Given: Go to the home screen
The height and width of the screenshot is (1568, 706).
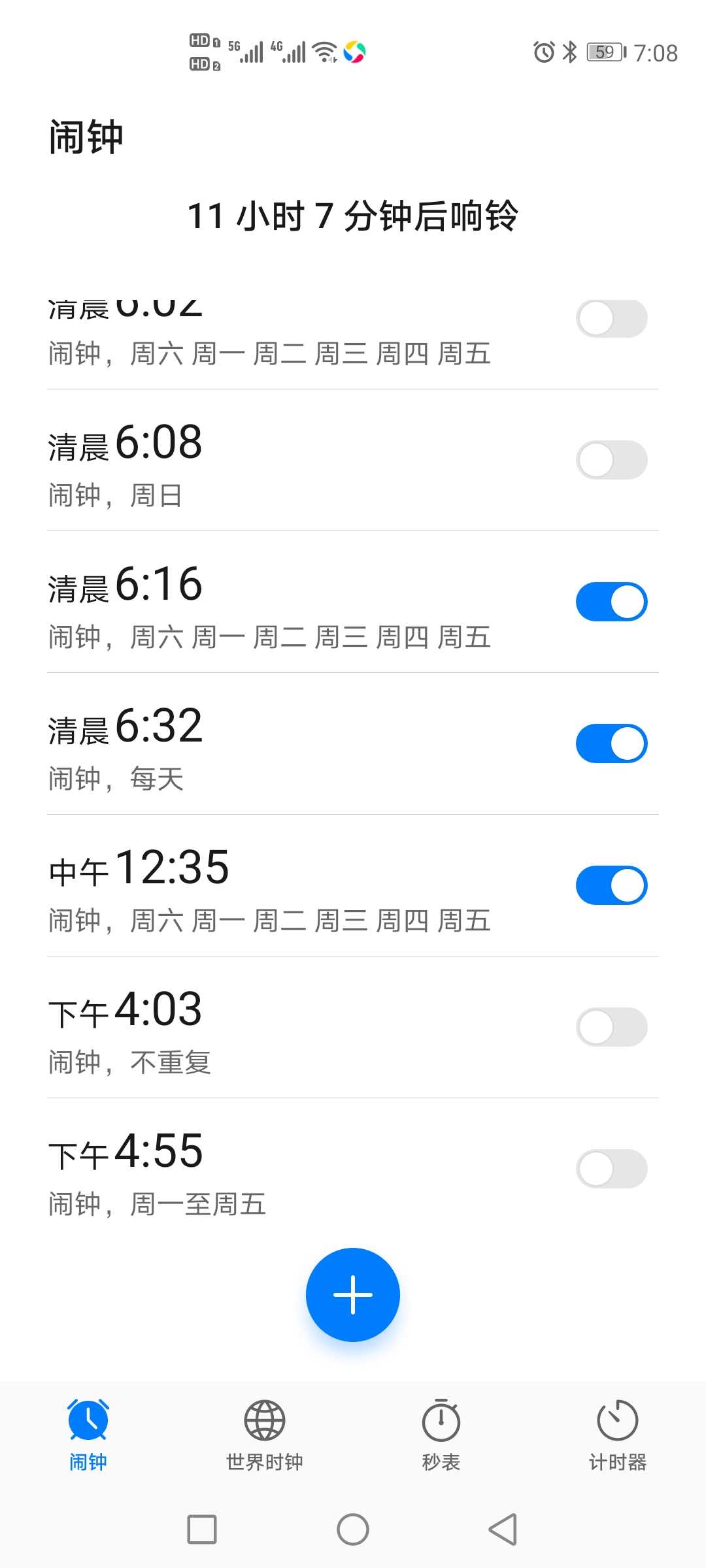Looking at the screenshot, I should (x=353, y=1529).
